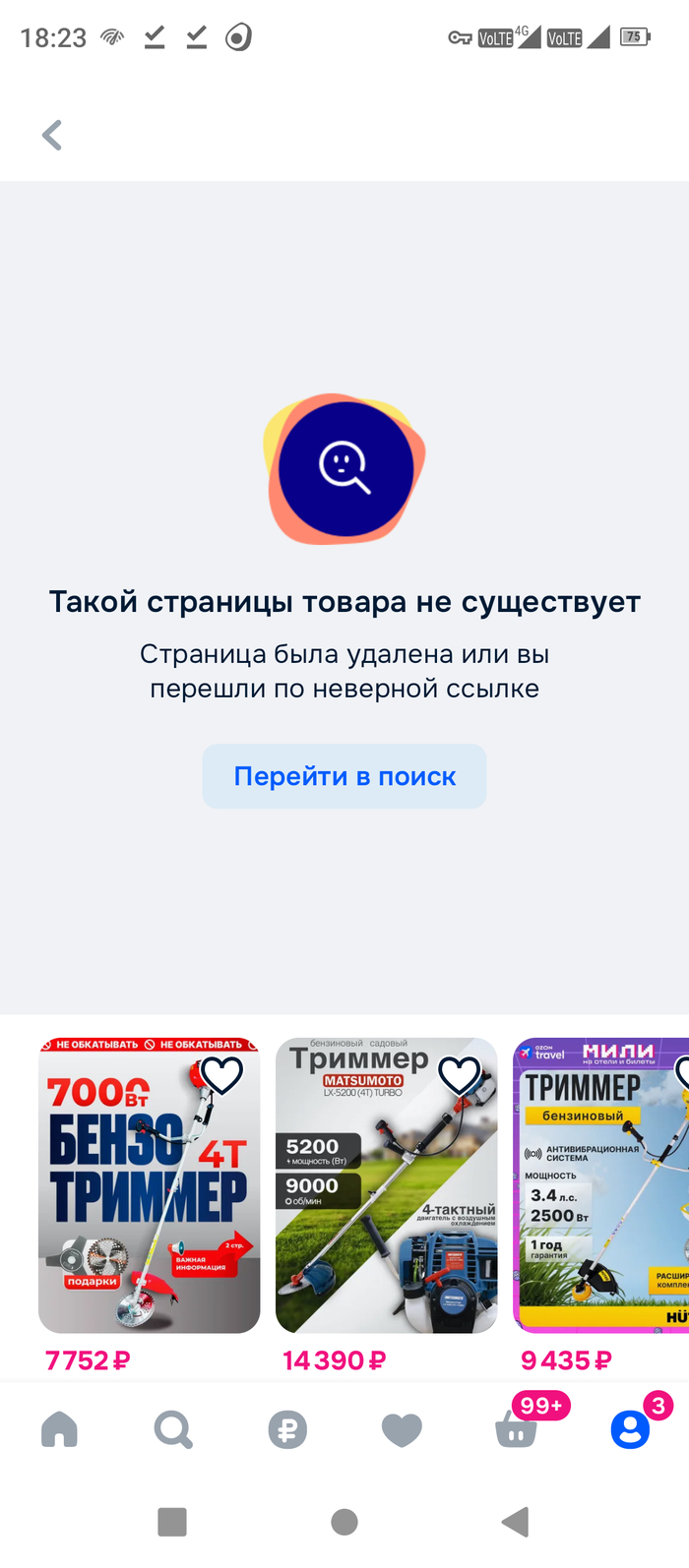The image size is (689, 1568).
Task: Open the ruble finance tab
Action: pos(287,1429)
